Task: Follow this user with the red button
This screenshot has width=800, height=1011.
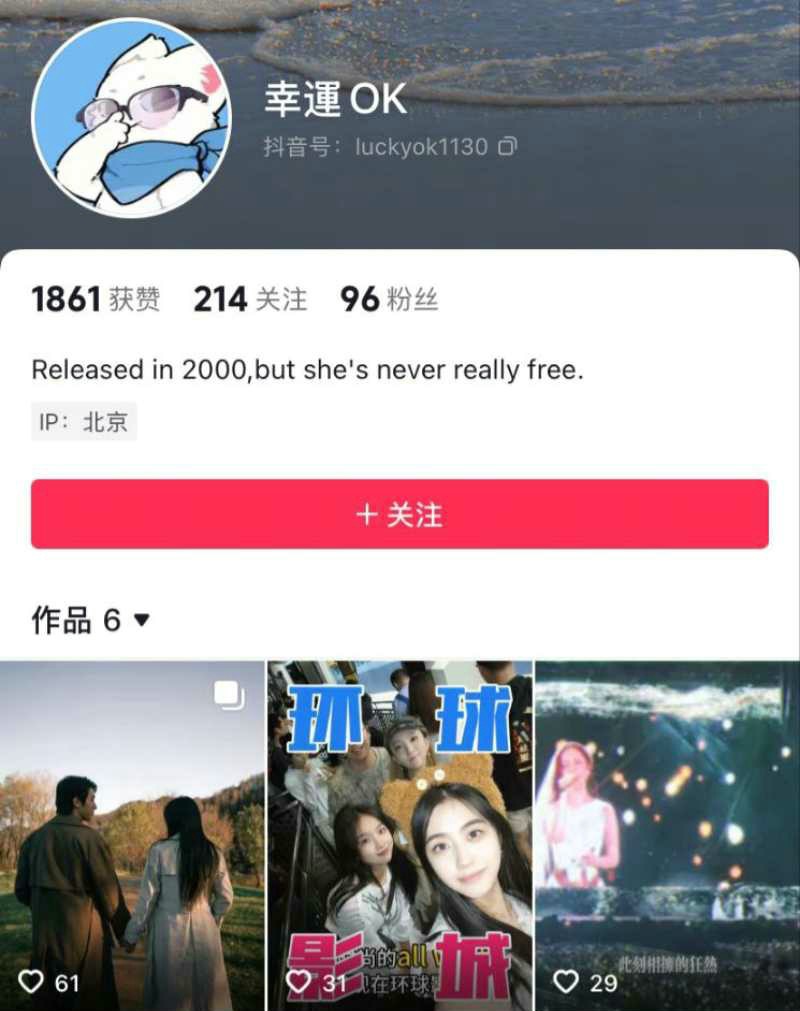Action: 400,514
